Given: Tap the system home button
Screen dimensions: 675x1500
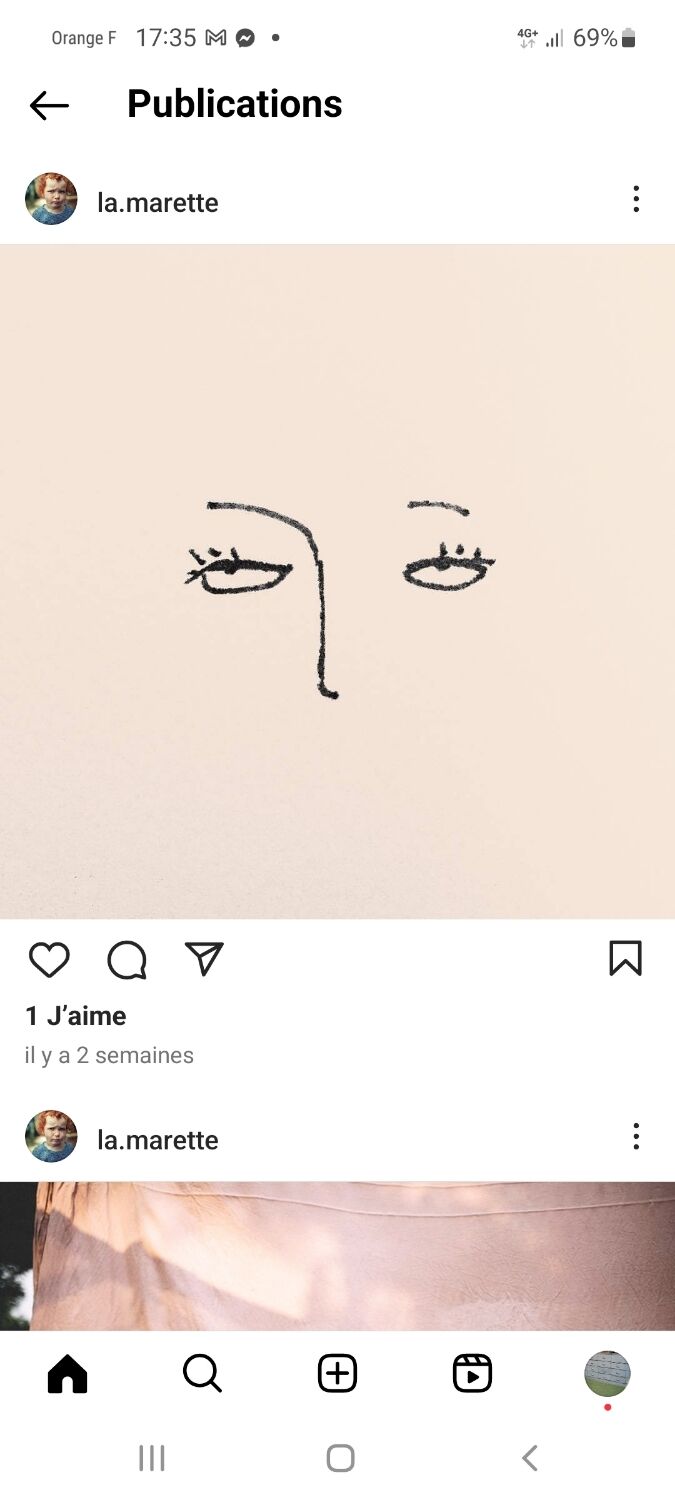Looking at the screenshot, I should [340, 1458].
